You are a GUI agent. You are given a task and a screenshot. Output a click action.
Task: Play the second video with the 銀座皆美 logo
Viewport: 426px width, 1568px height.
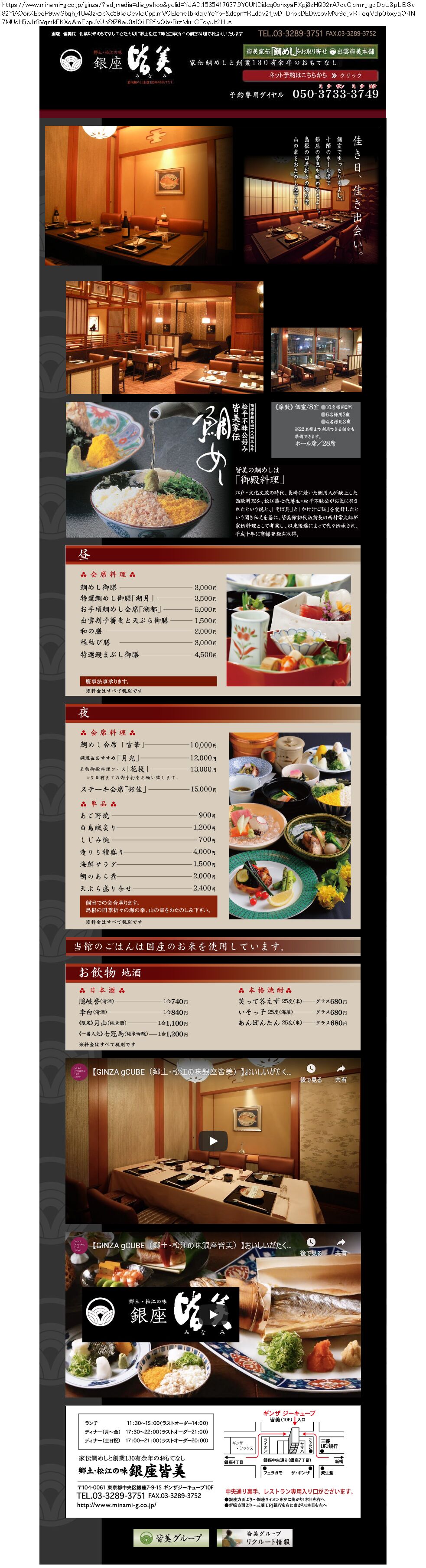click(213, 1314)
